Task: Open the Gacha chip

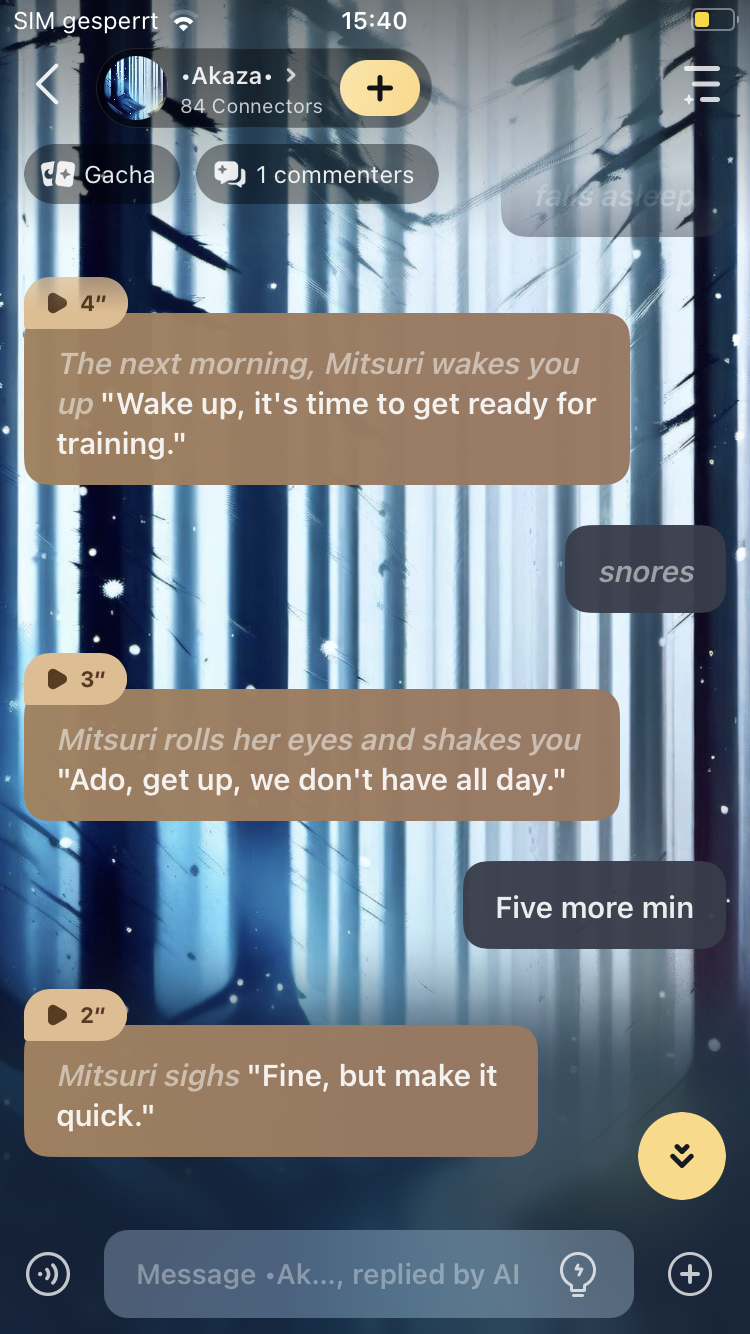Action: click(101, 175)
